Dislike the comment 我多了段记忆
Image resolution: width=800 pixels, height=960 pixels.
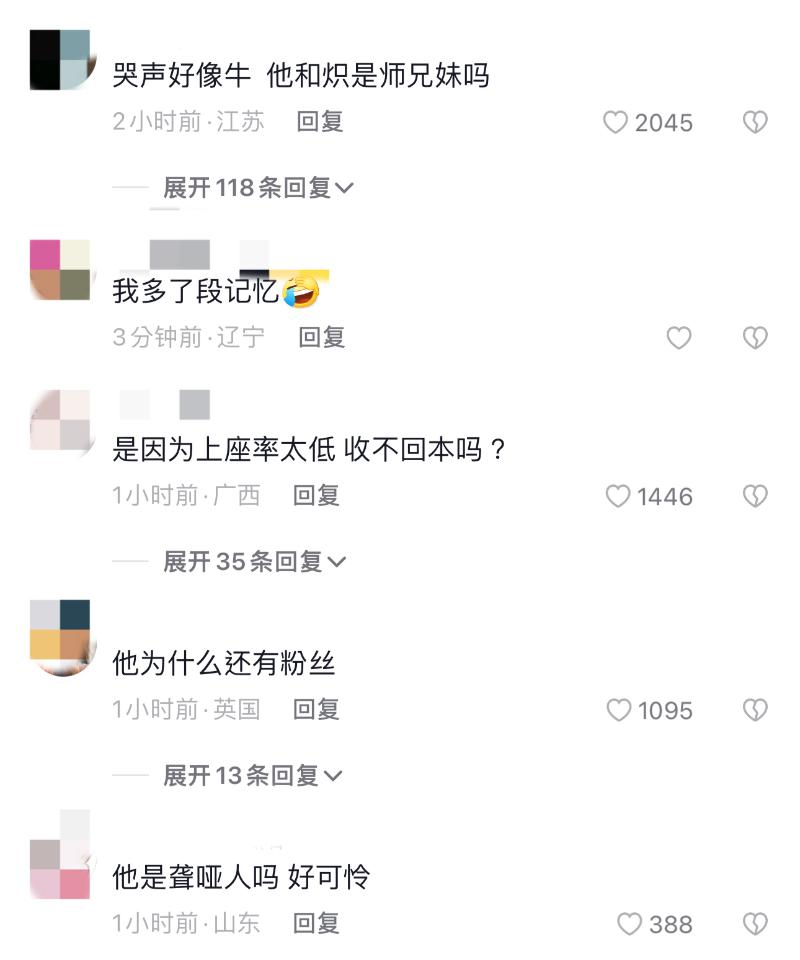[x=755, y=338]
